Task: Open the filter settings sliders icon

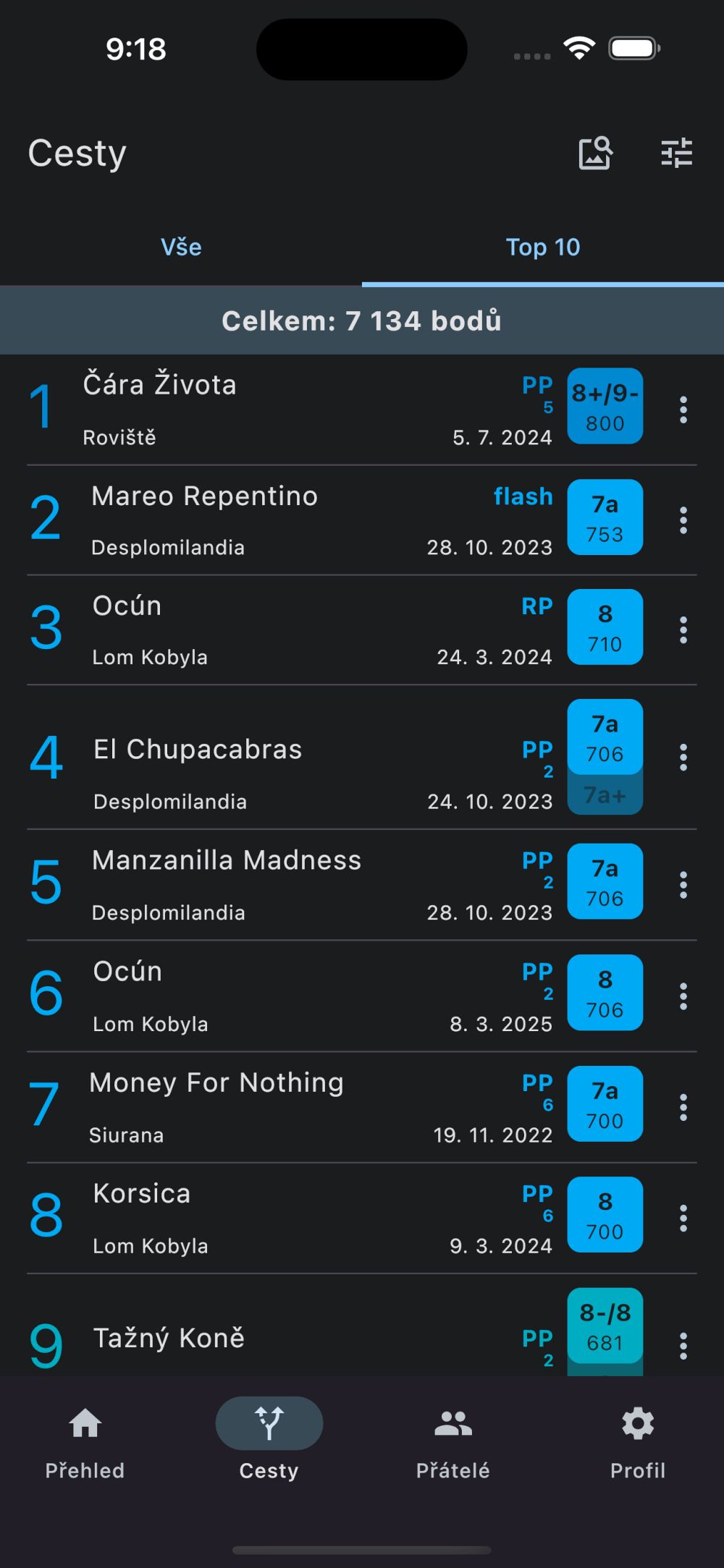Action: coord(677,153)
